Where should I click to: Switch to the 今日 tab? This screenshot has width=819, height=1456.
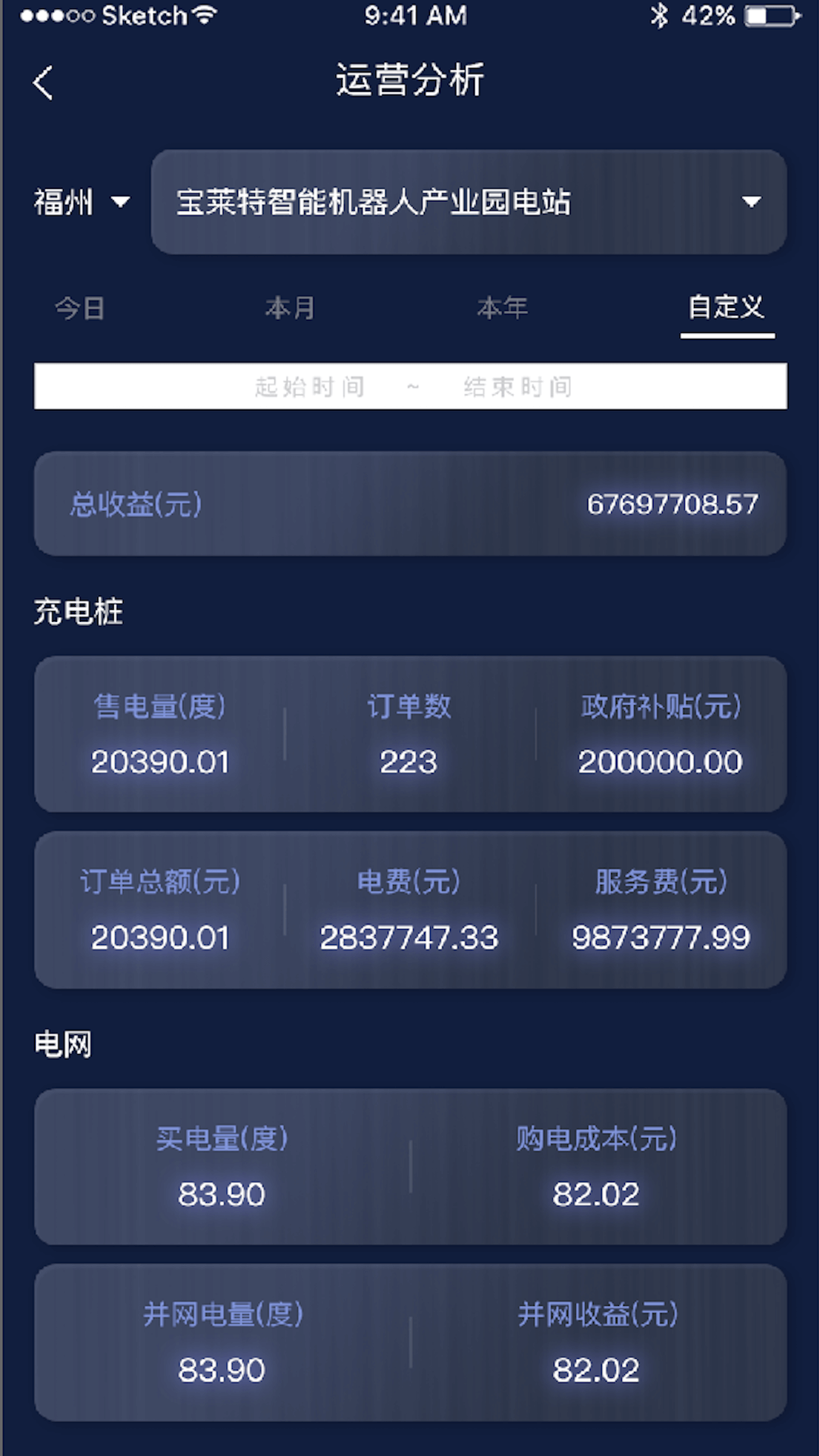click(80, 308)
